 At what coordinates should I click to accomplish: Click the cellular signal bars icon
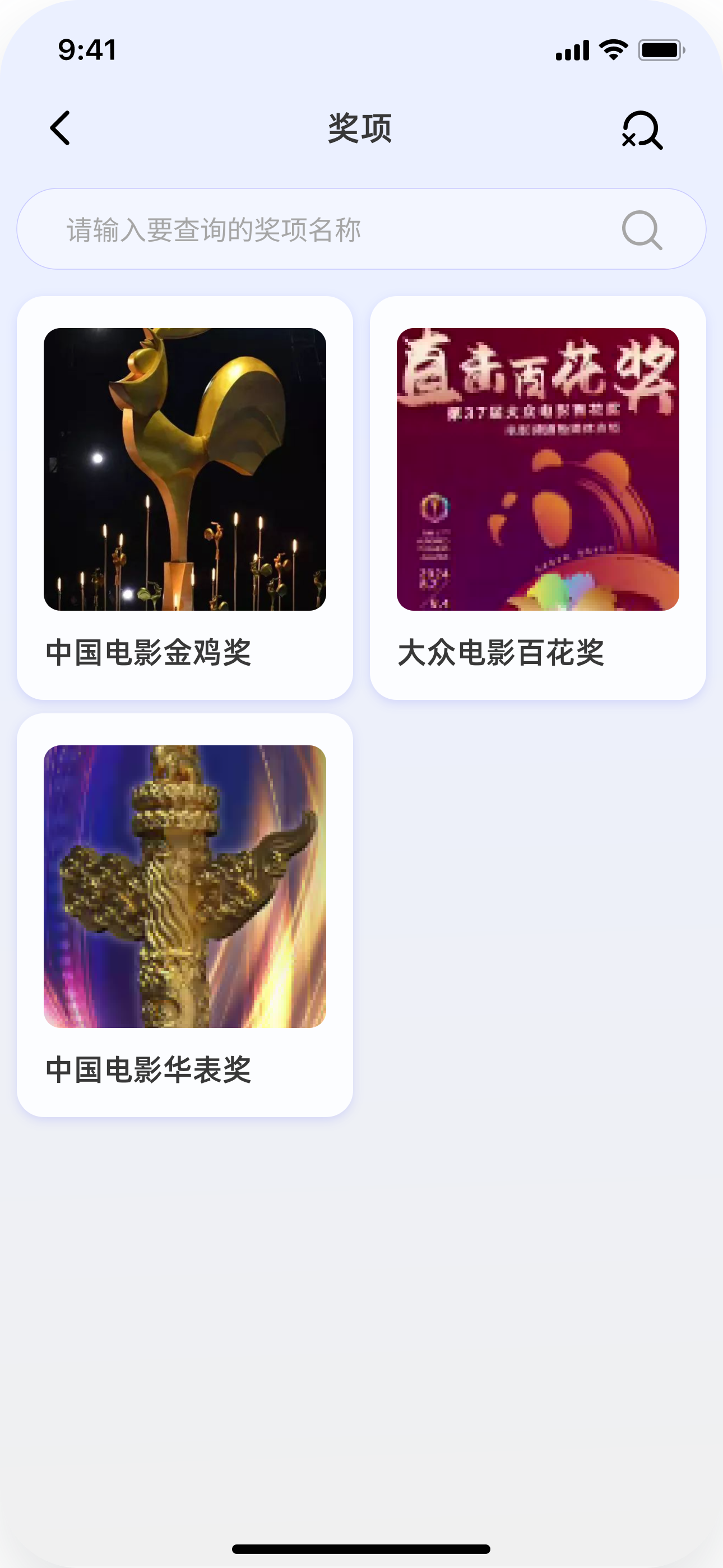click(571, 51)
